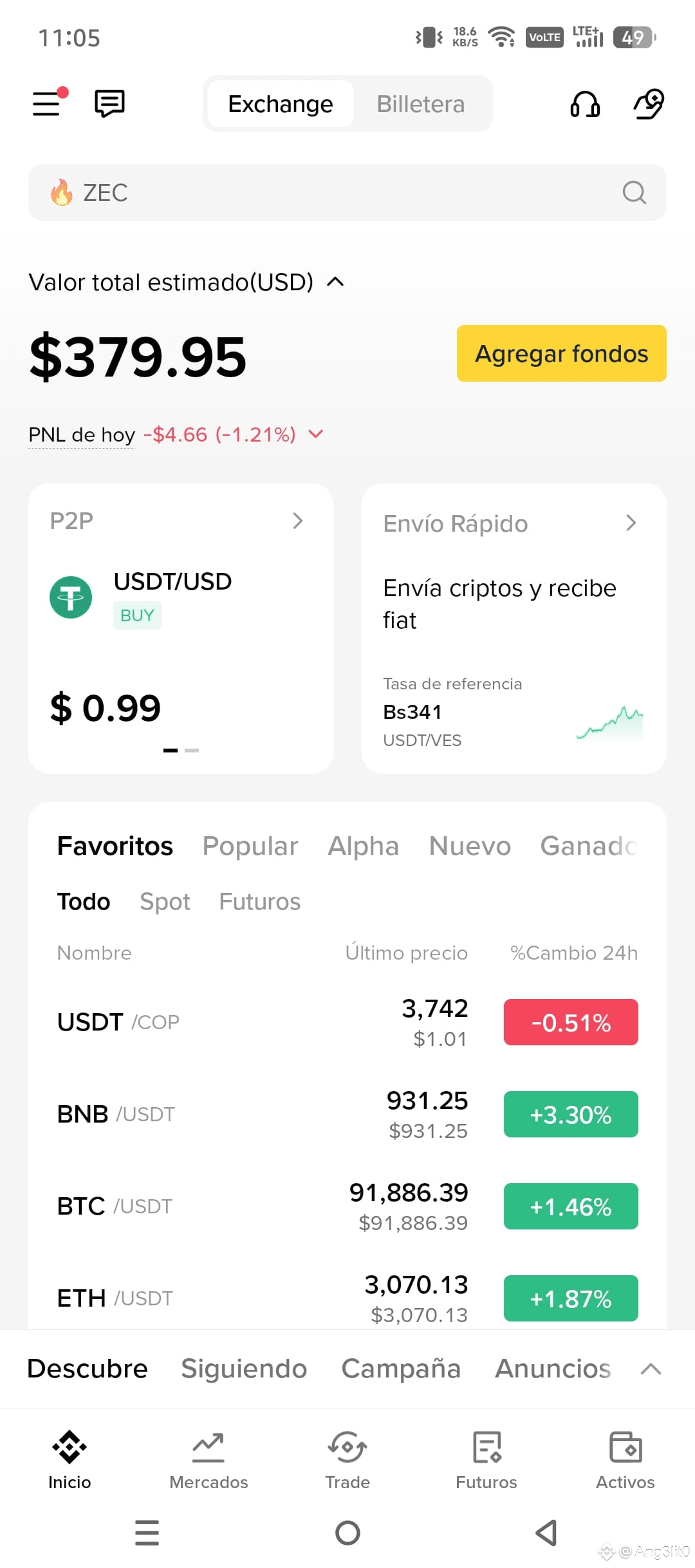695x1568 pixels.
Task: Switch to Billetera mode
Action: [421, 104]
